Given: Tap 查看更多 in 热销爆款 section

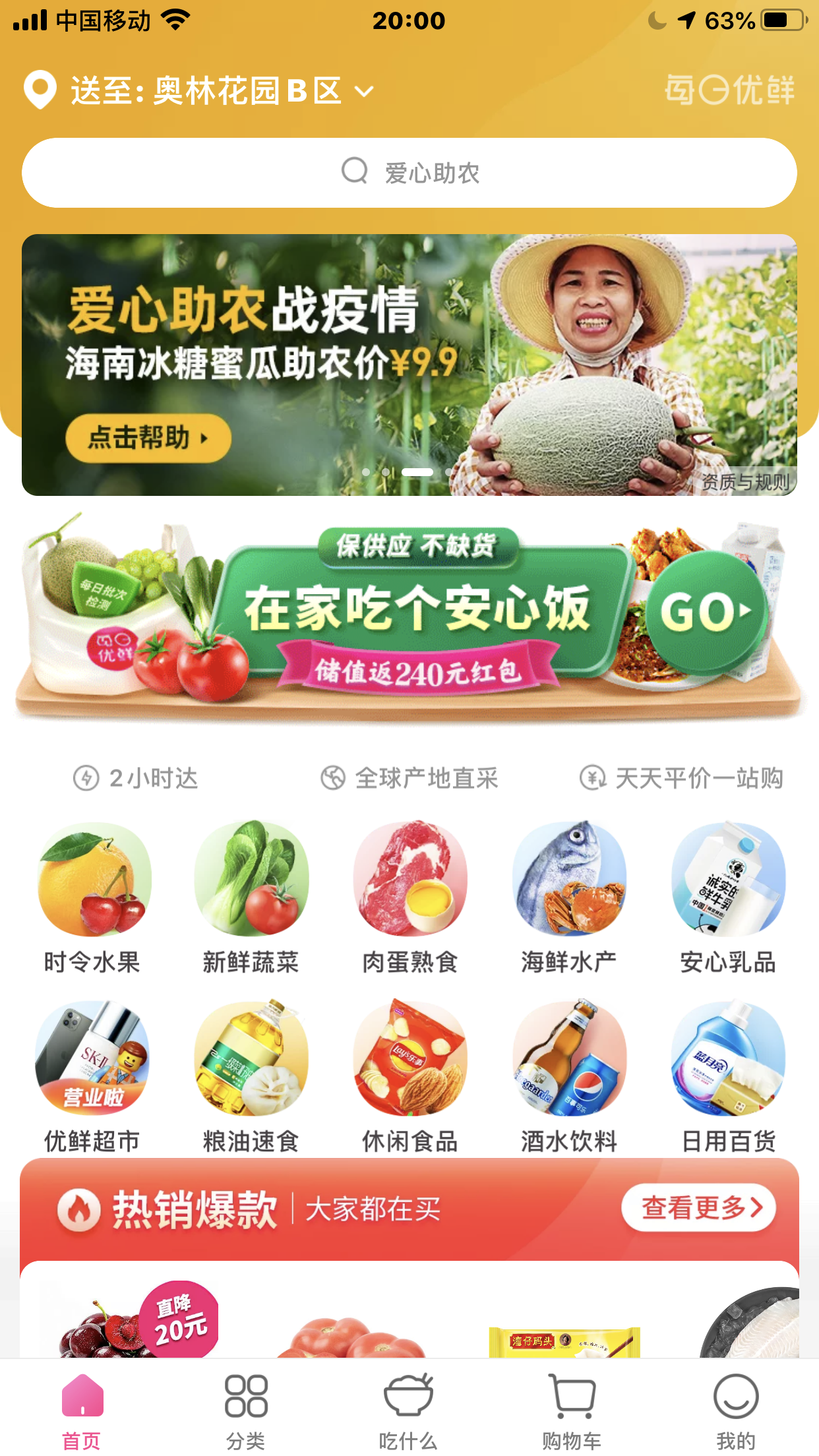Looking at the screenshot, I should (699, 1208).
